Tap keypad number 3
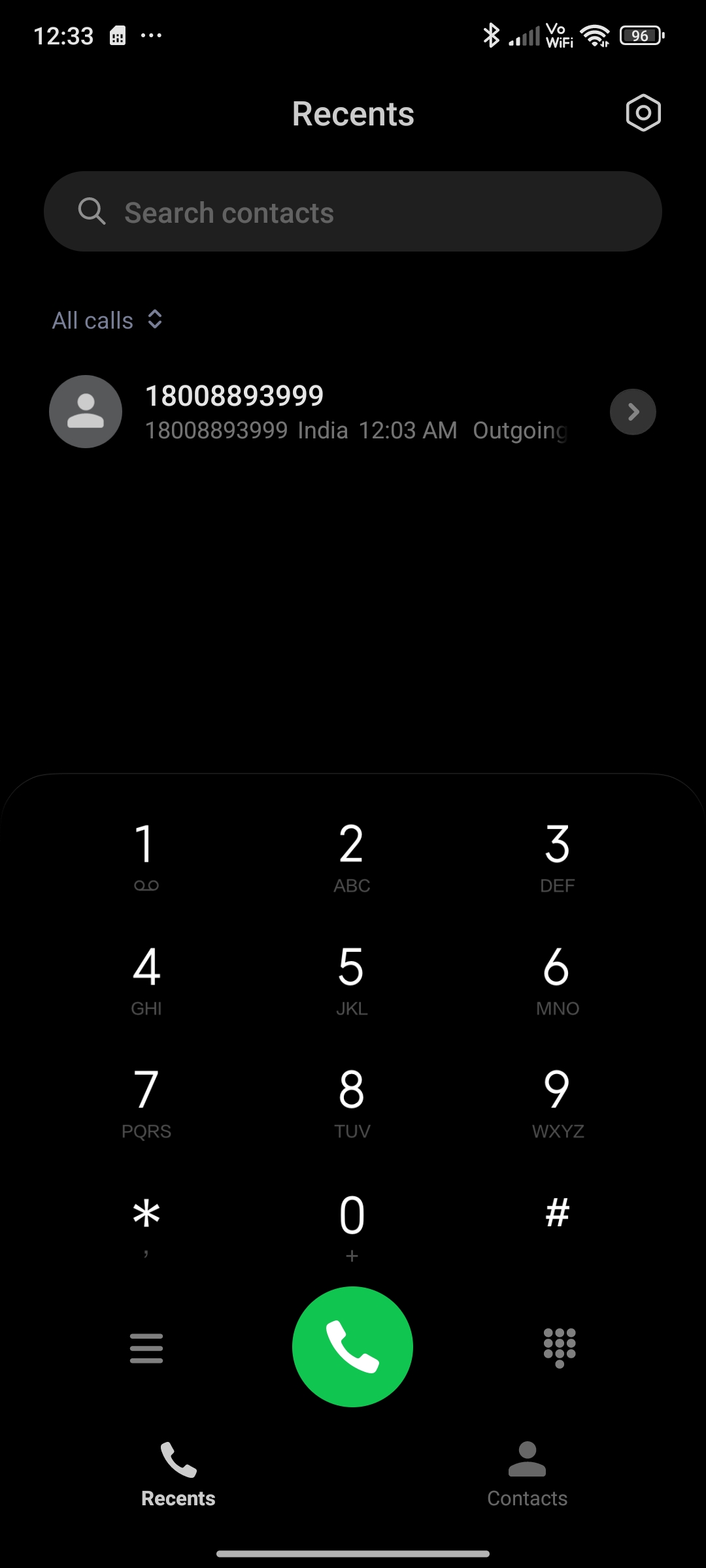706x1568 pixels. (x=557, y=856)
